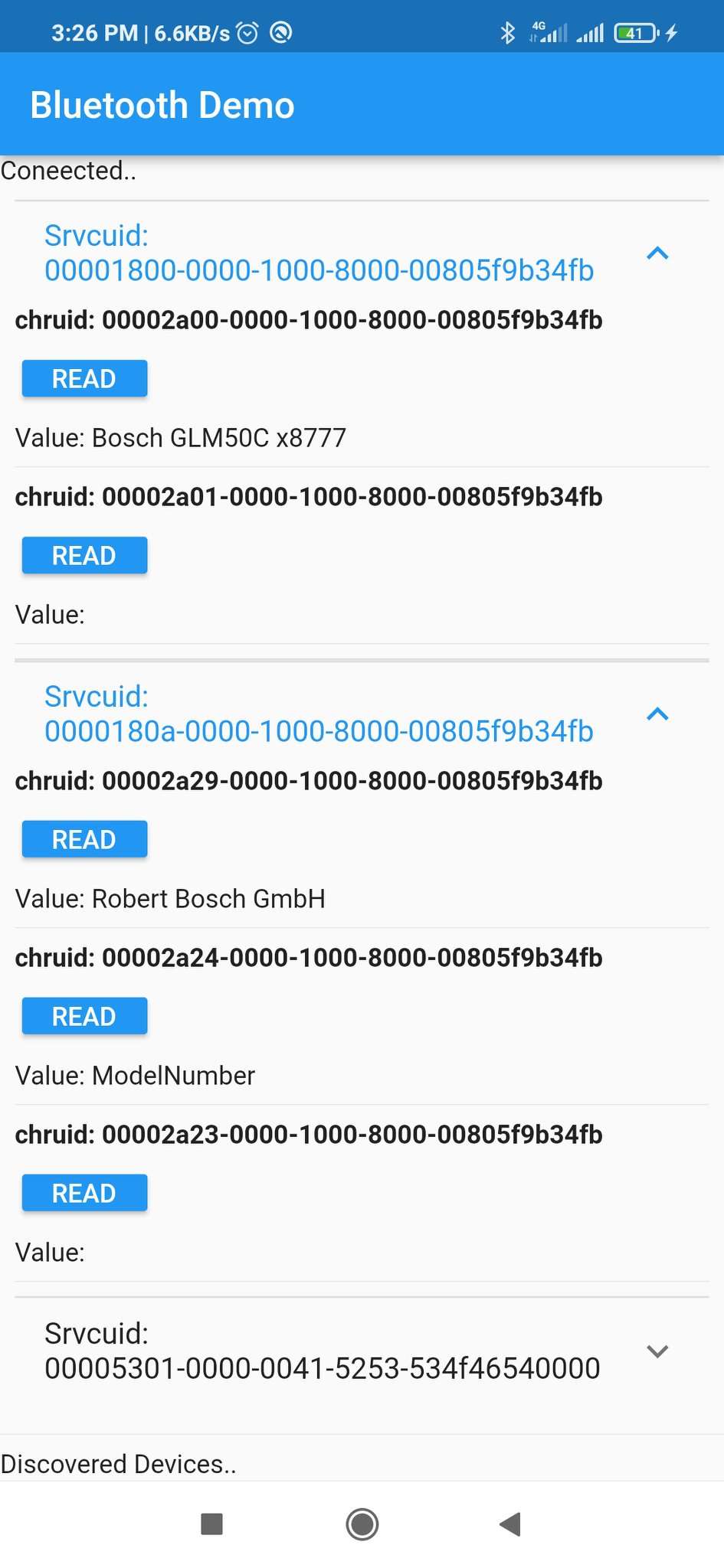Tap the alarm clock status icon
The image size is (724, 1568).
tap(246, 33)
